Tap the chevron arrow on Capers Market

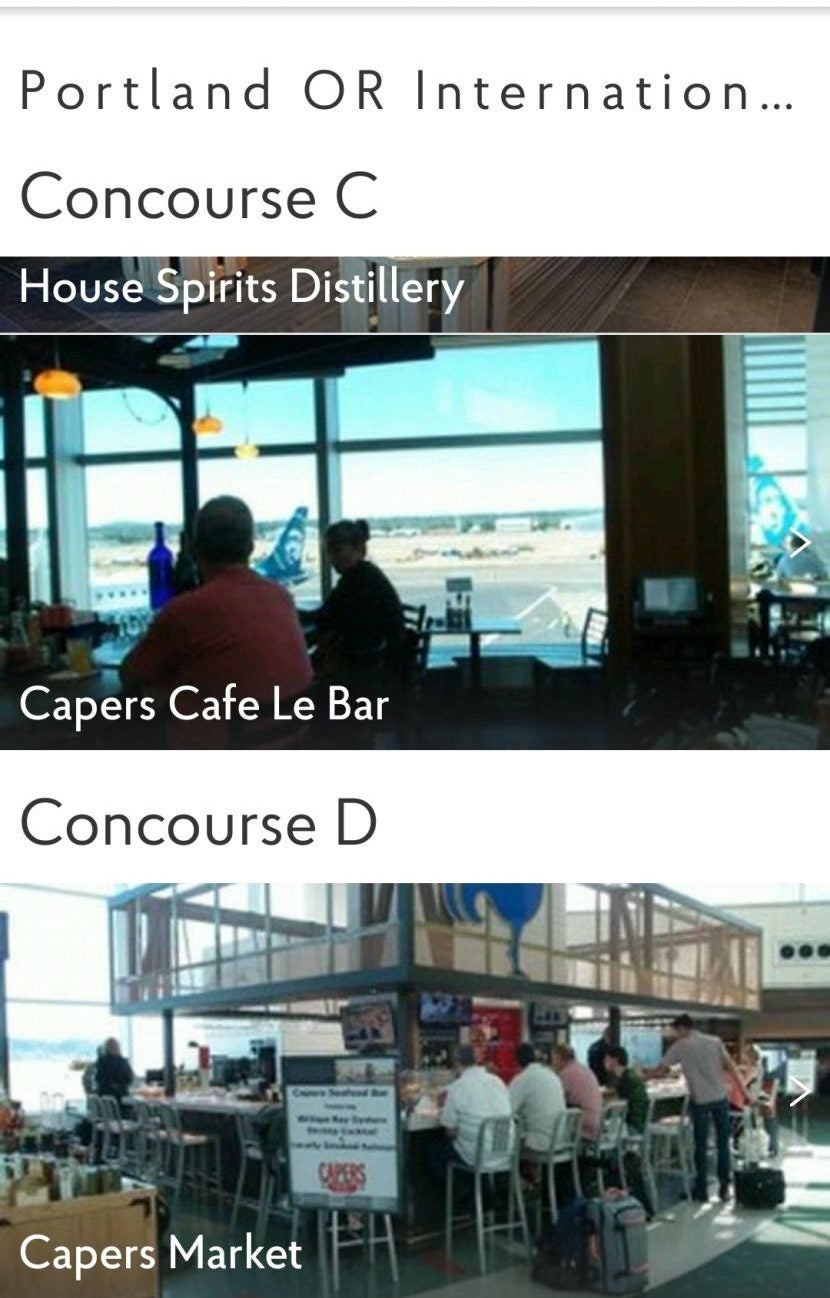pos(799,1091)
